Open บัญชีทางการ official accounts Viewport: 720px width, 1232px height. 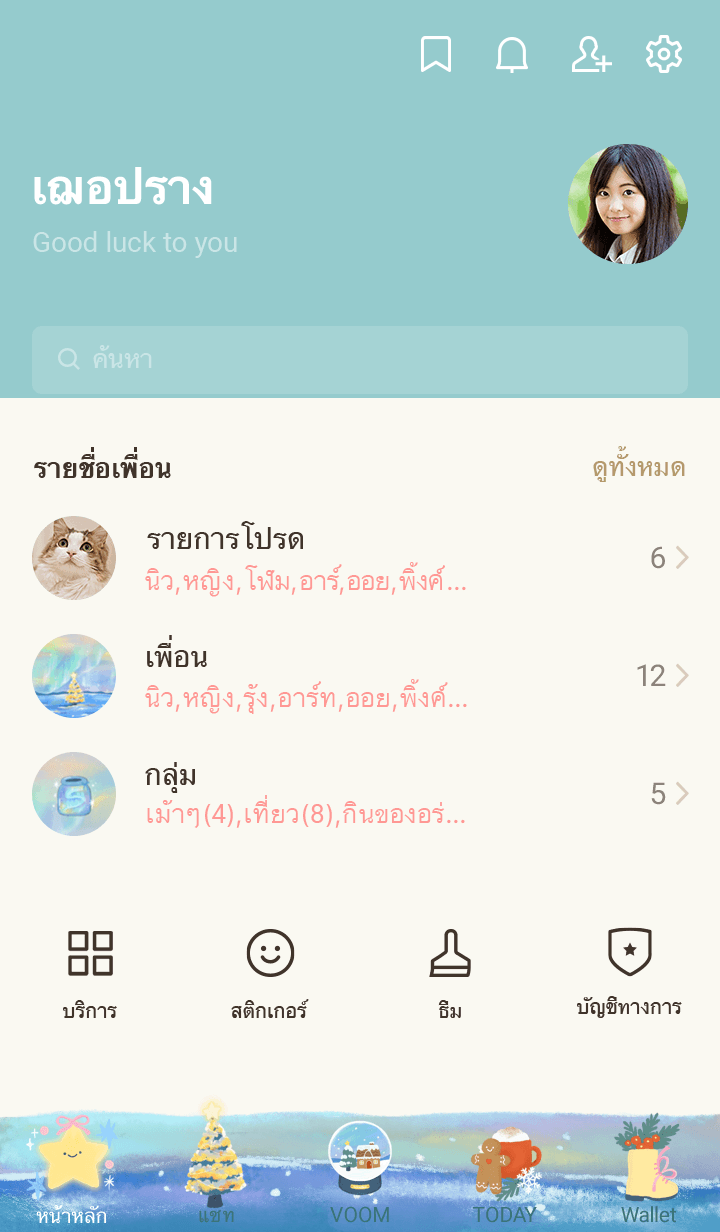pos(629,973)
